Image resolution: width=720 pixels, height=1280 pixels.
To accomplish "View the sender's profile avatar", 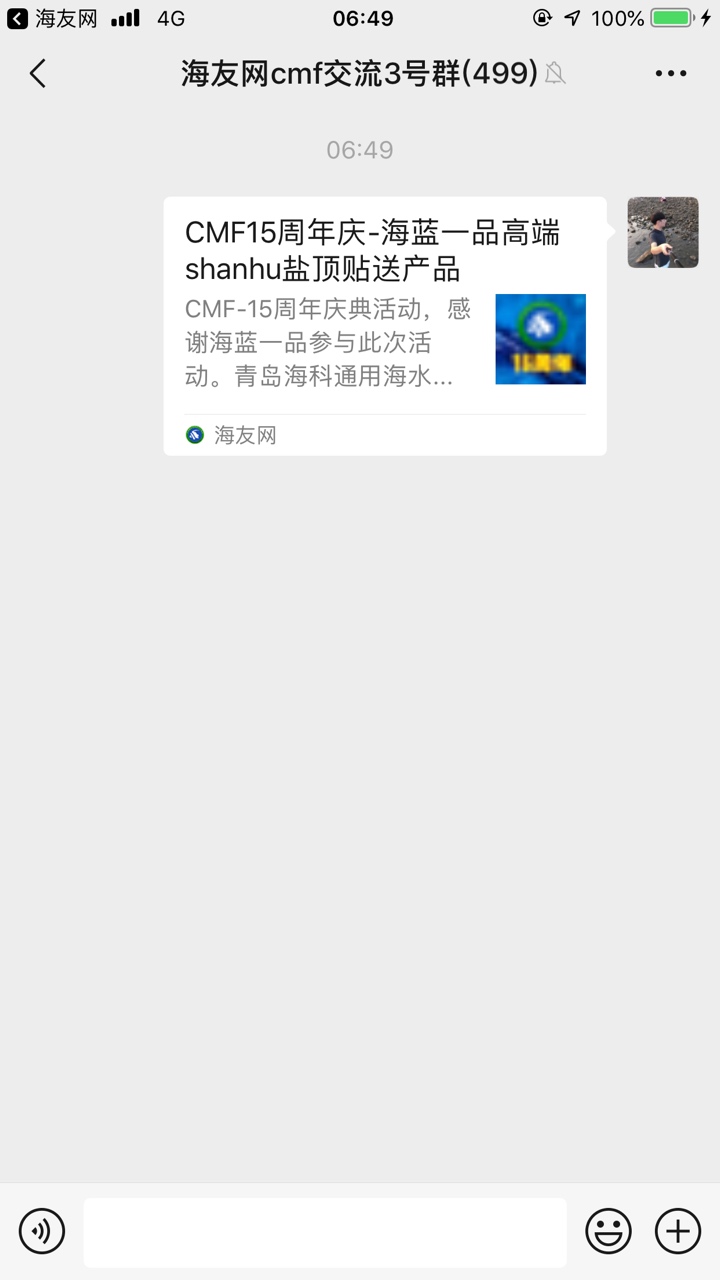I will coord(662,232).
